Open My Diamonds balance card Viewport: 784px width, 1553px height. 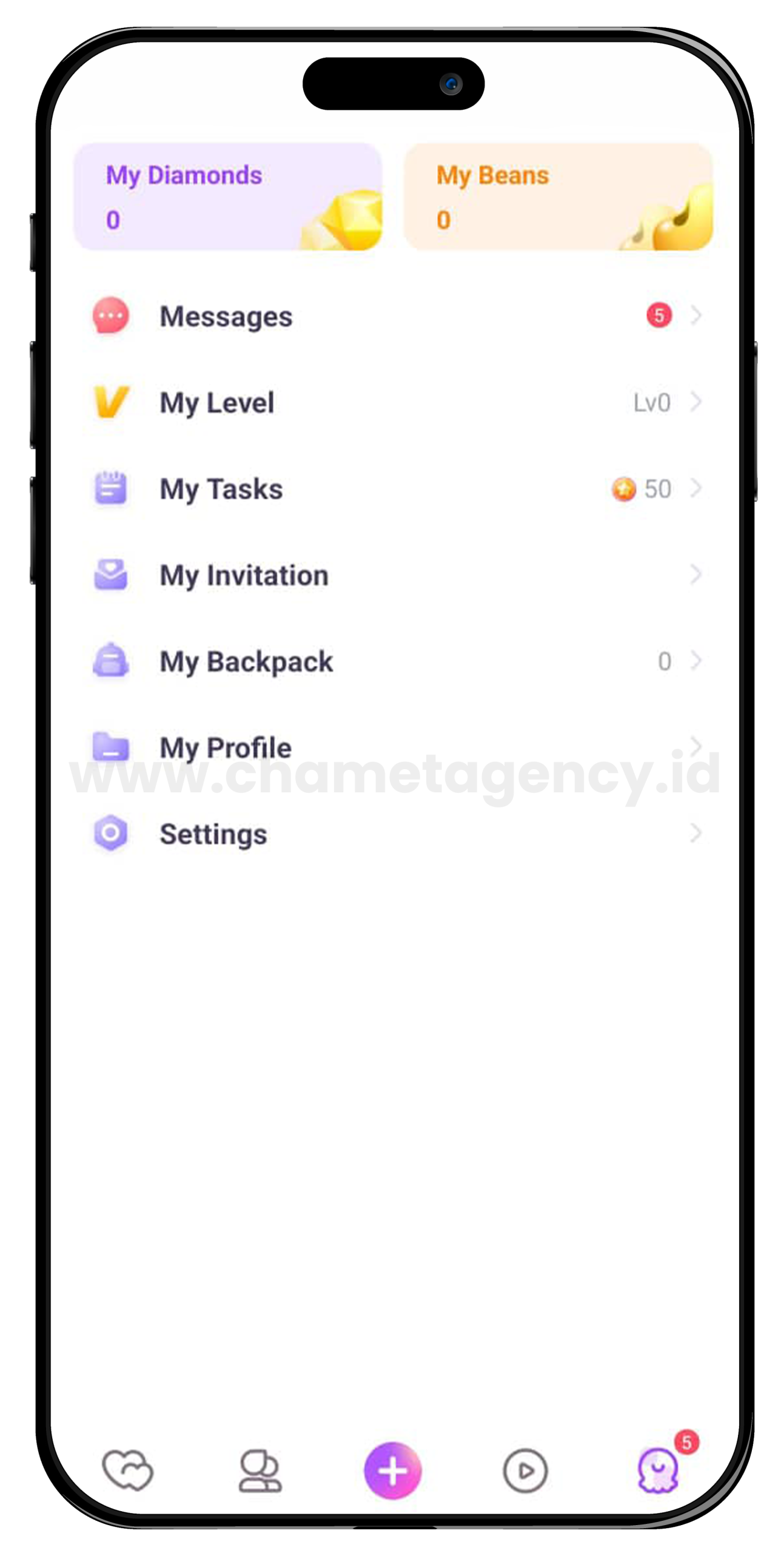[x=227, y=197]
